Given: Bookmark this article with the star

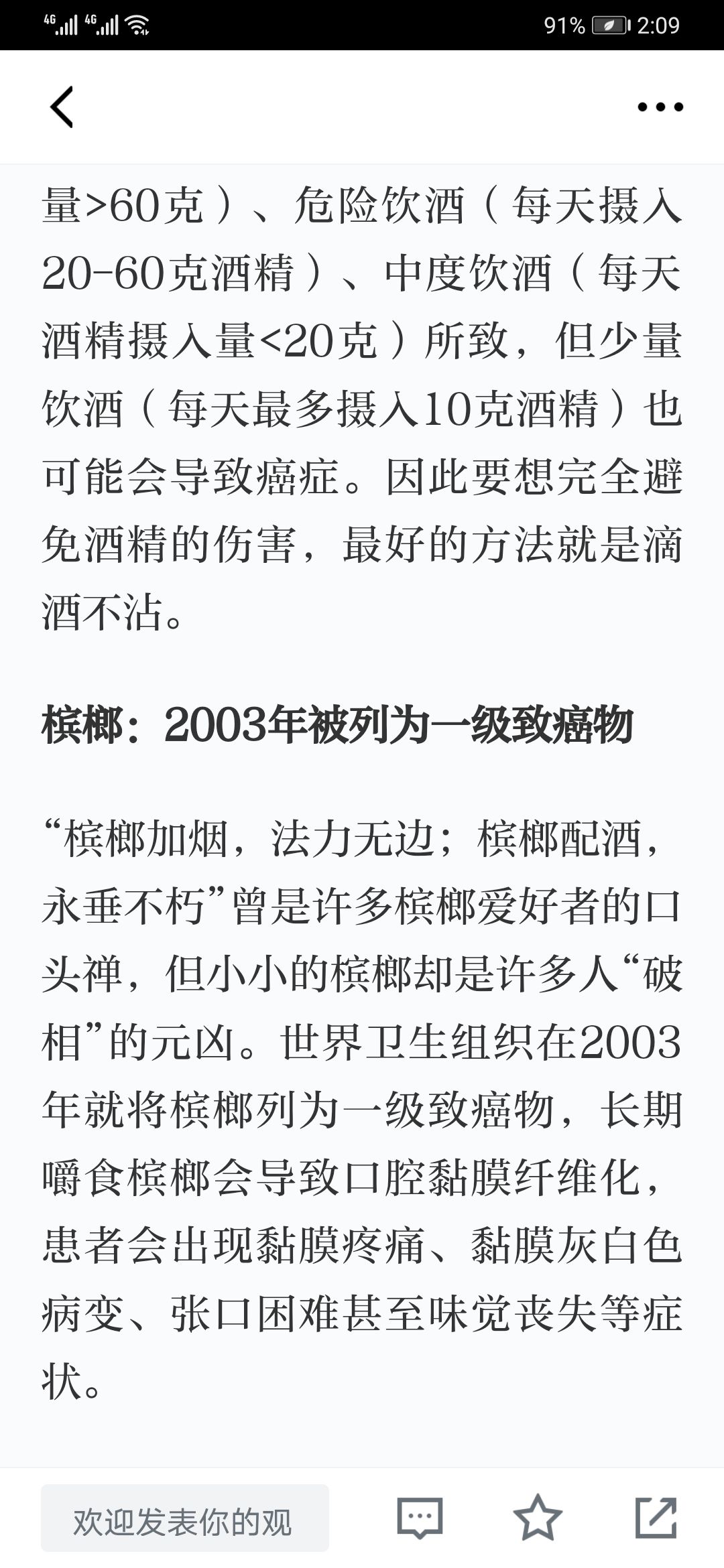Looking at the screenshot, I should [538, 1518].
